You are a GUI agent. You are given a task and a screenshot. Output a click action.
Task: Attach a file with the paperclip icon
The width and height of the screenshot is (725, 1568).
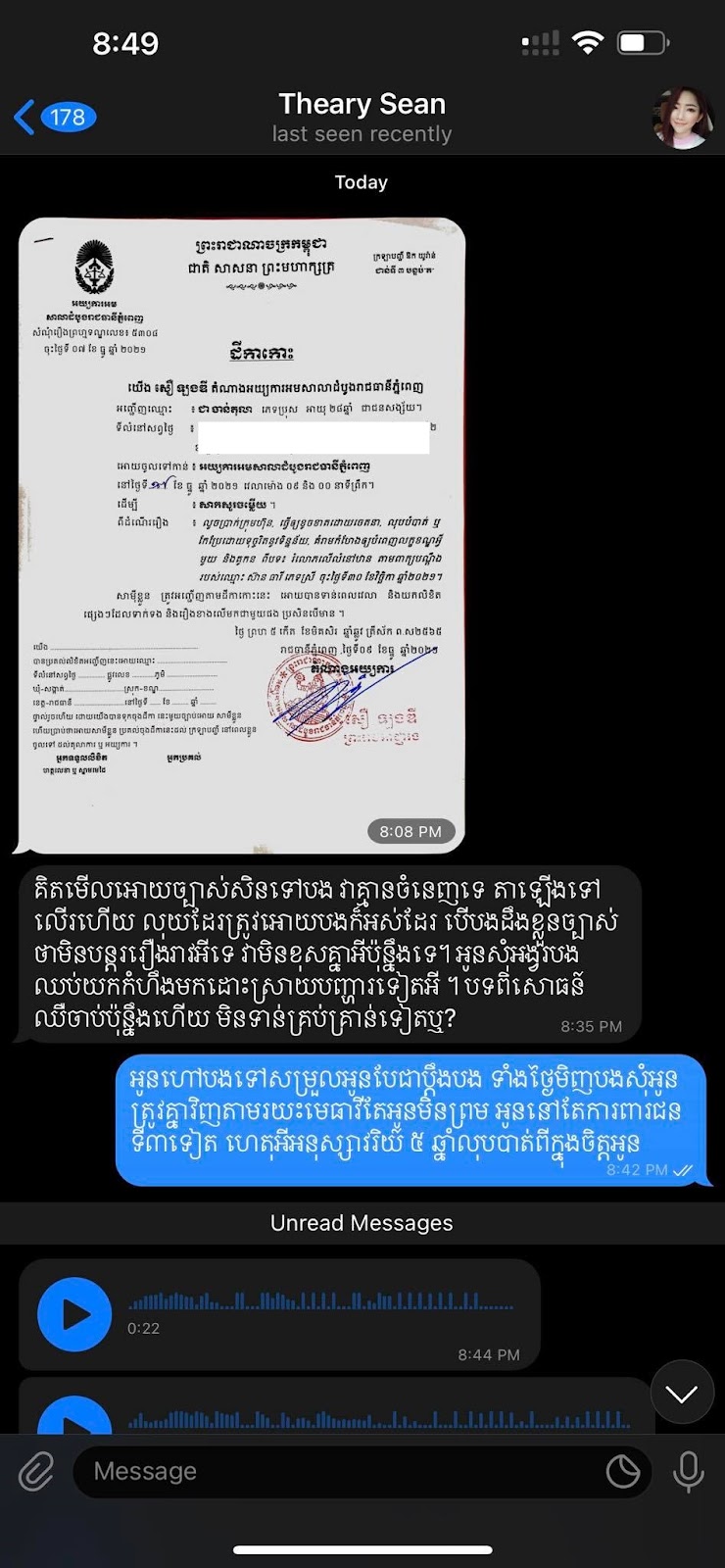click(x=36, y=1471)
